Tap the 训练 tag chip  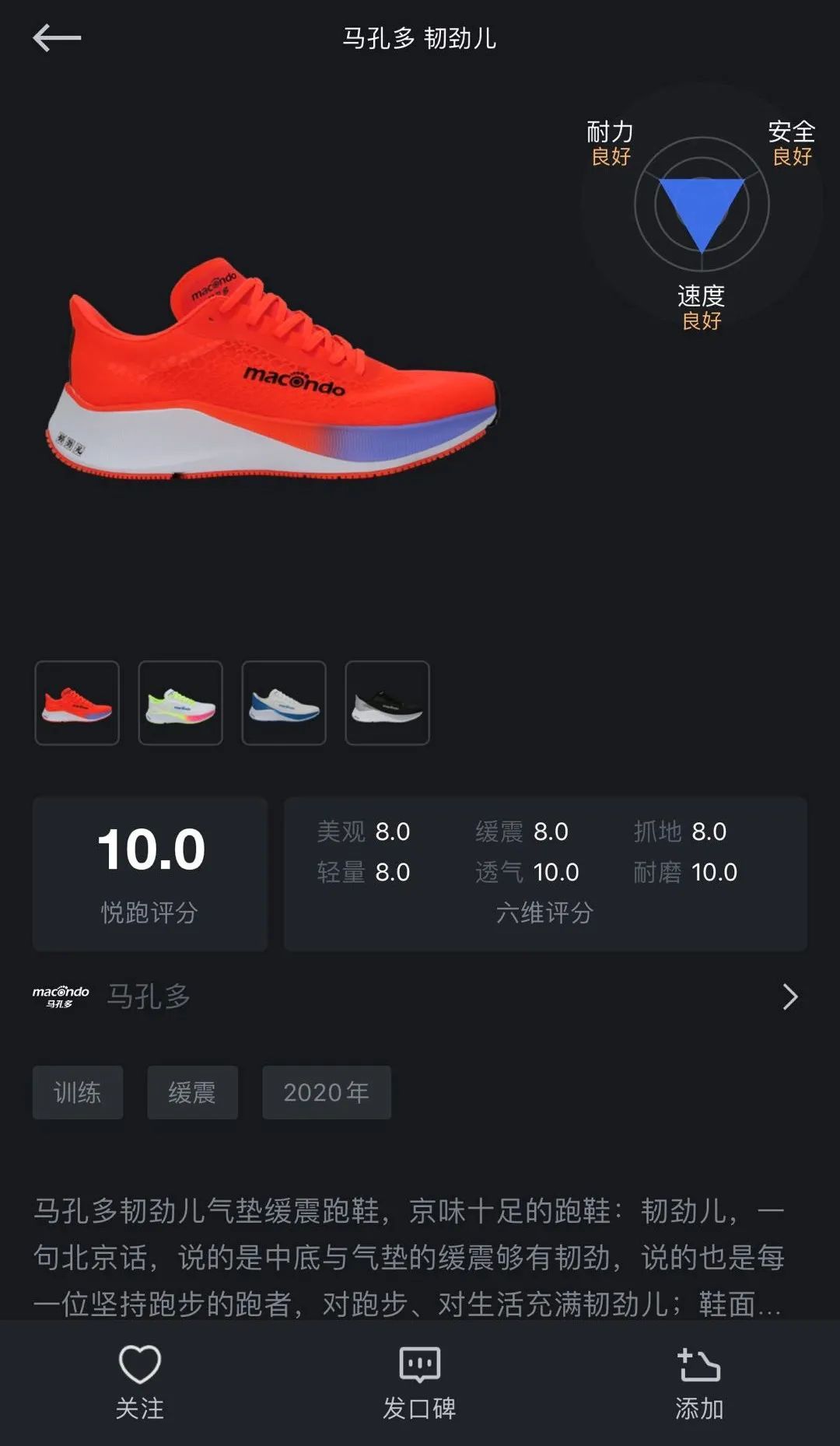point(78,1092)
